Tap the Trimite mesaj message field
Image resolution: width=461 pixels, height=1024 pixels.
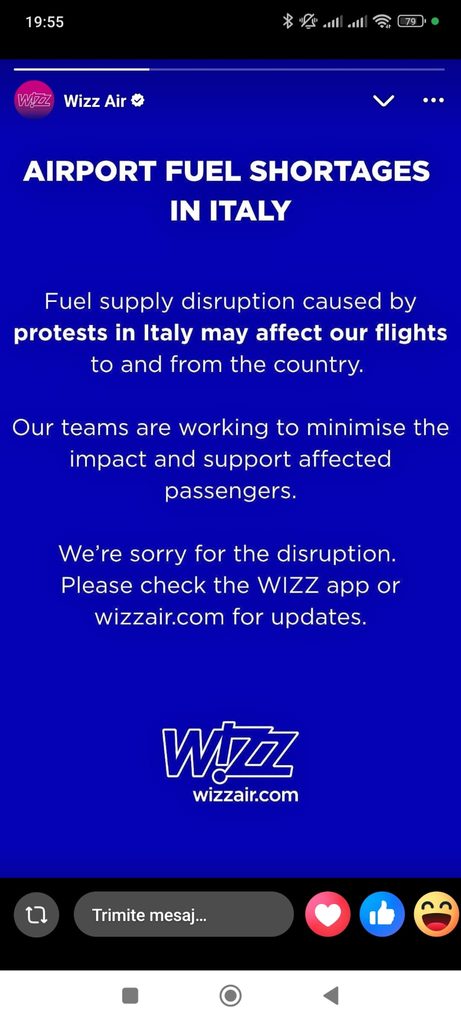point(183,914)
